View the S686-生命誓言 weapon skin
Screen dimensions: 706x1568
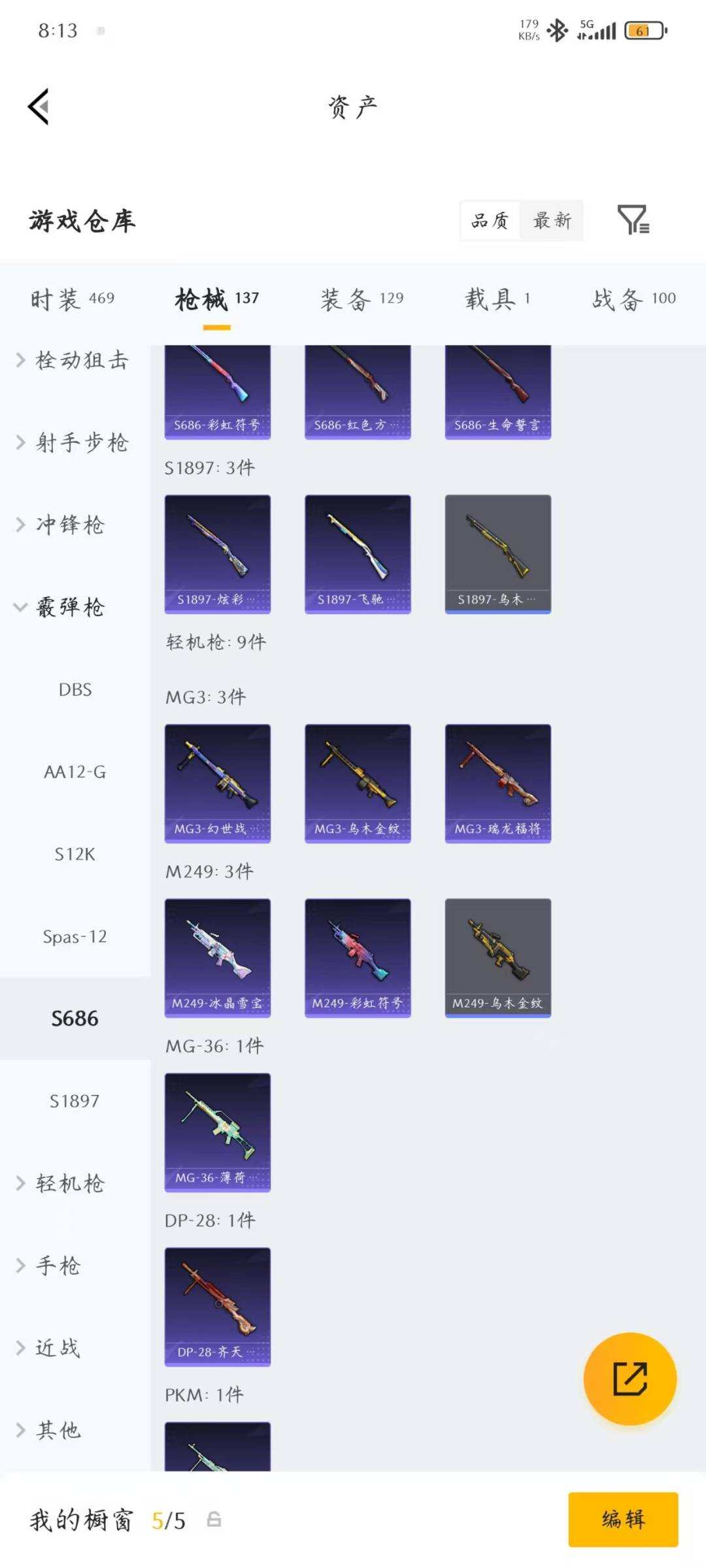[x=497, y=390]
